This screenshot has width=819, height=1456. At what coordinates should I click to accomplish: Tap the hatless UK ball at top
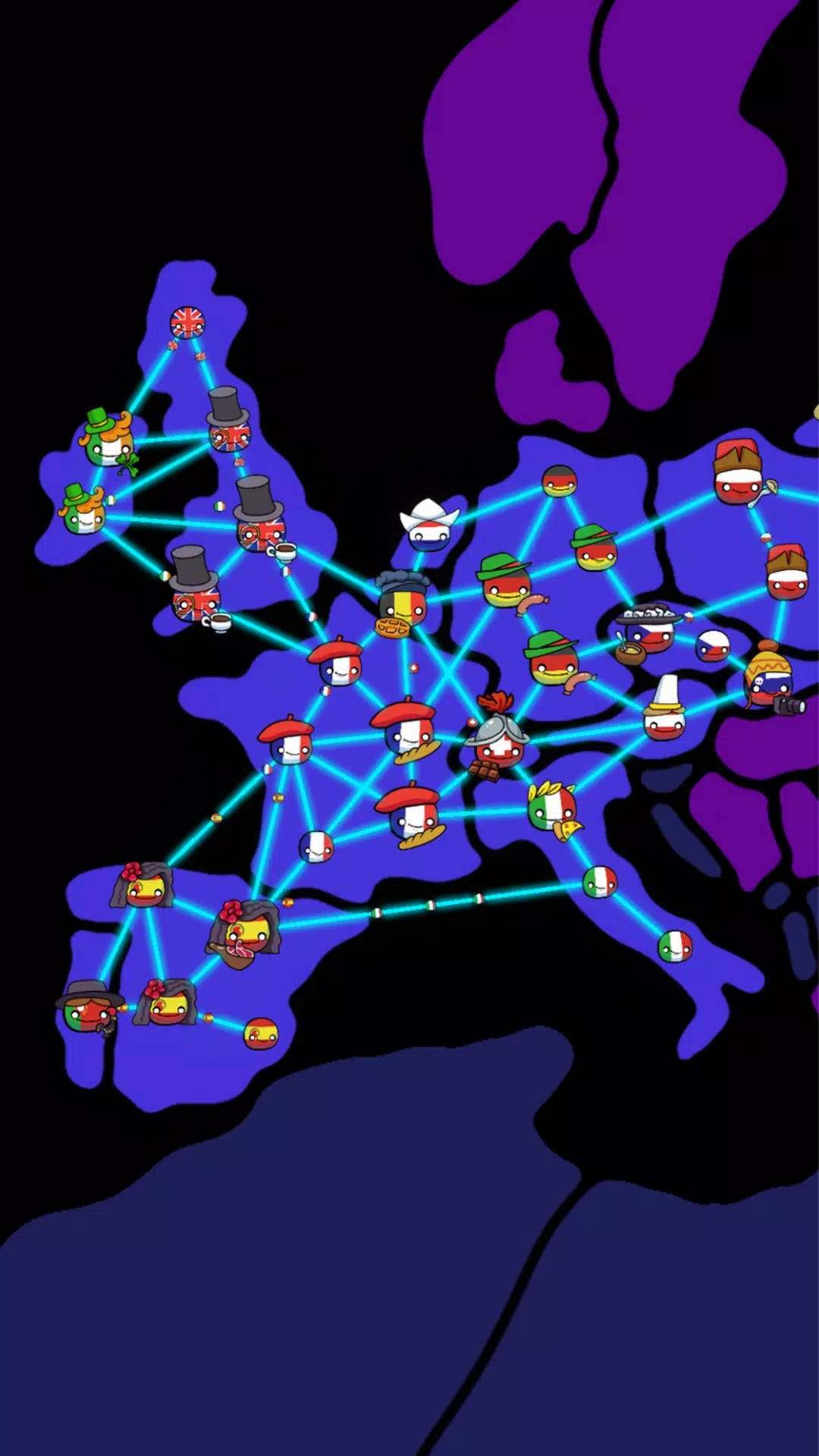coord(187,323)
